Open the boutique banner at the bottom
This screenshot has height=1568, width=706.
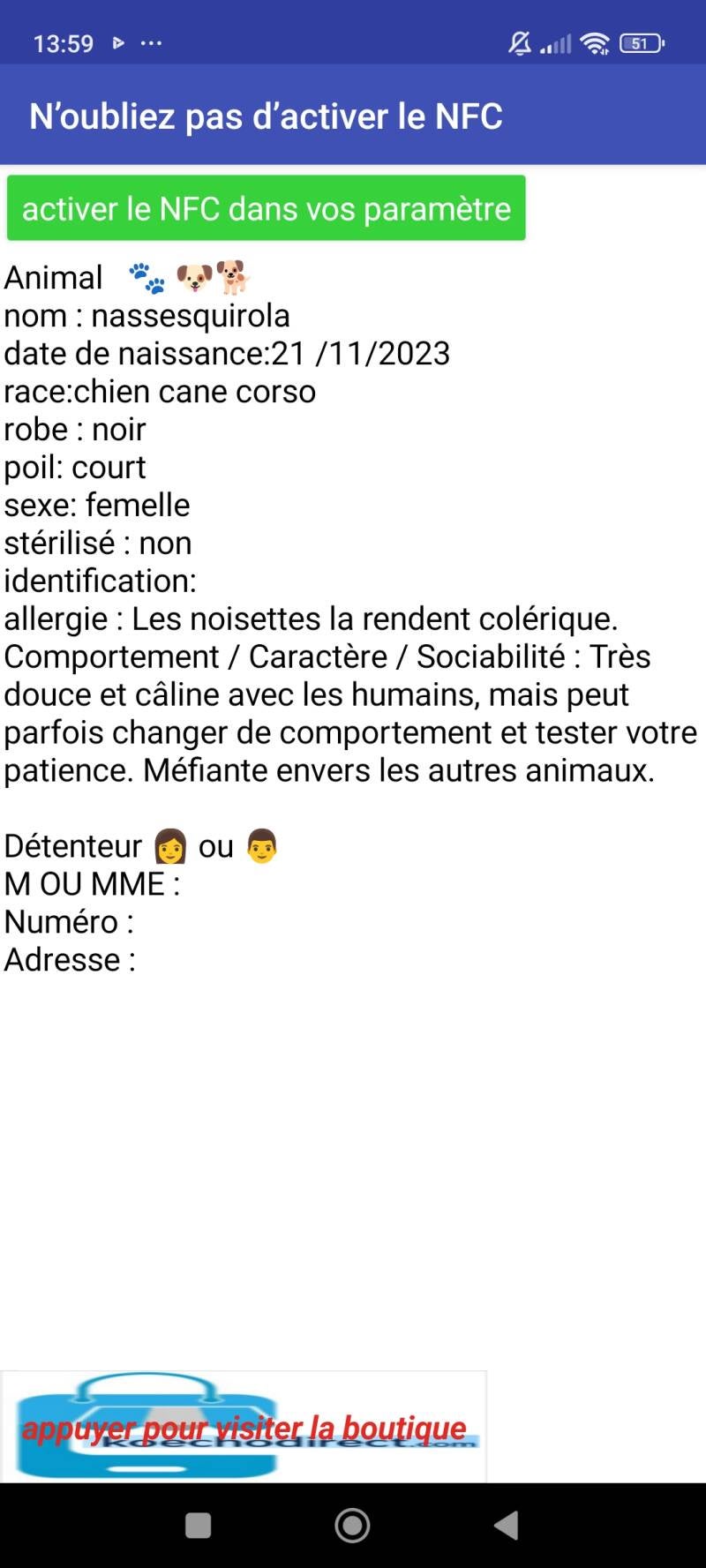(244, 1427)
